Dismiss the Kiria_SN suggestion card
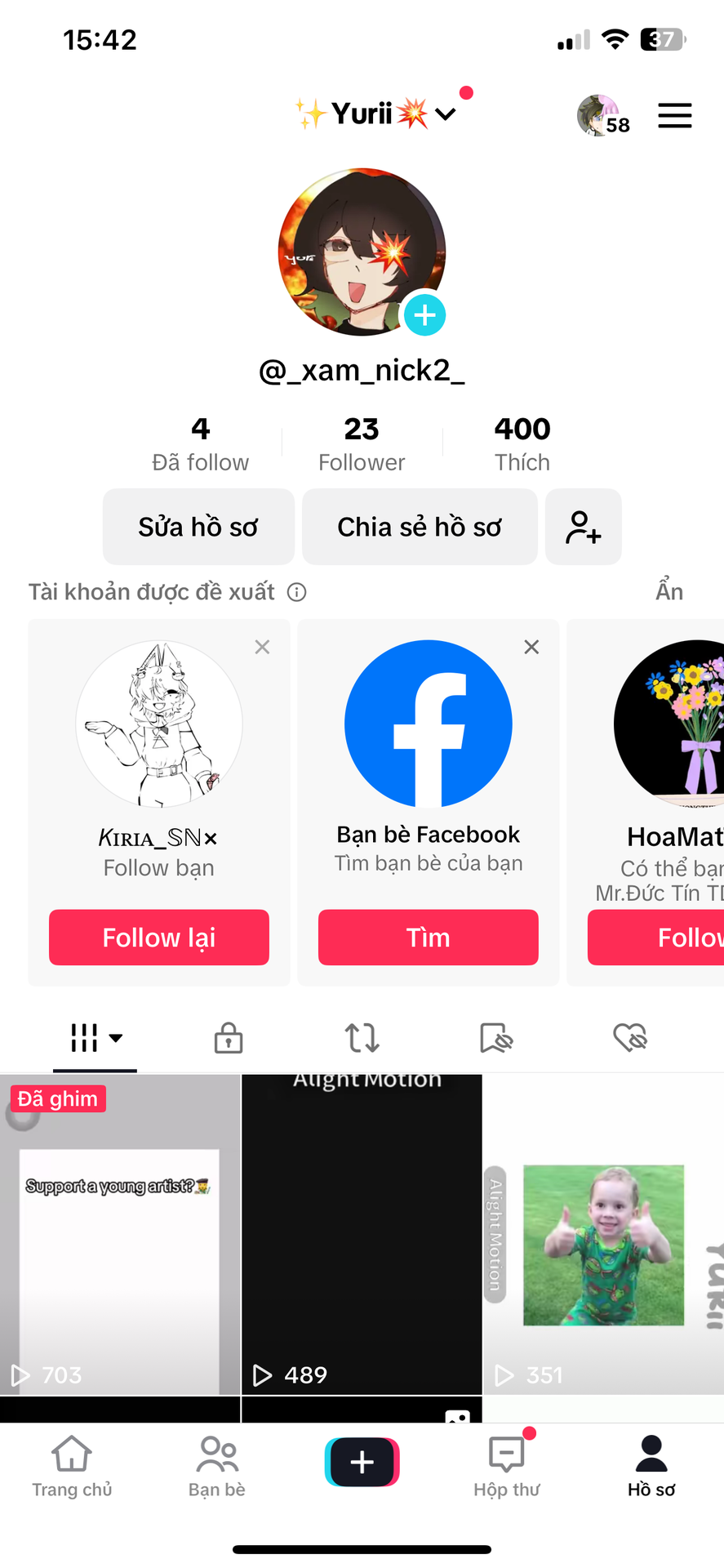This screenshot has width=724, height=1568. pyautogui.click(x=262, y=647)
